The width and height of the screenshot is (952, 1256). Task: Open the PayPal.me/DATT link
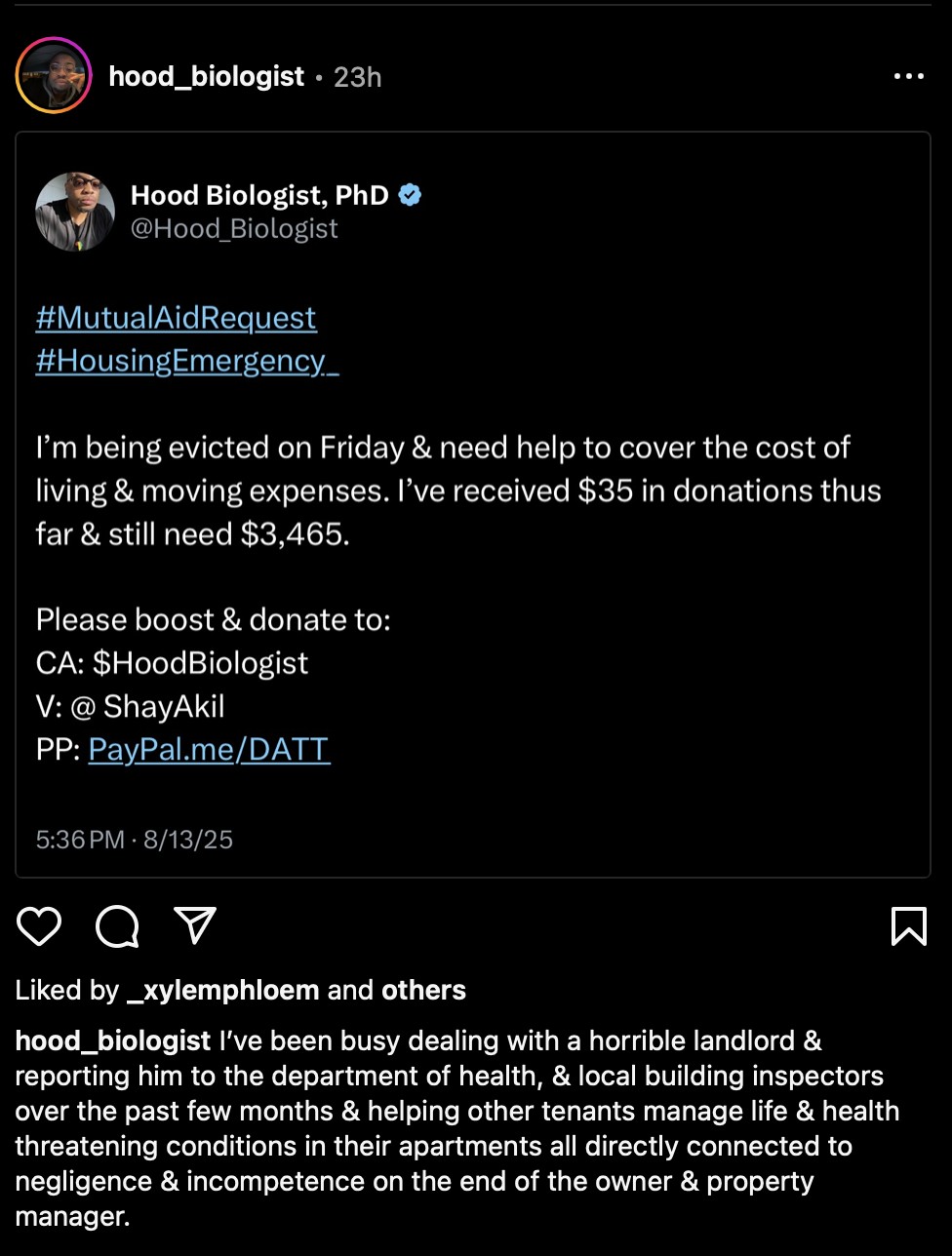(x=209, y=750)
